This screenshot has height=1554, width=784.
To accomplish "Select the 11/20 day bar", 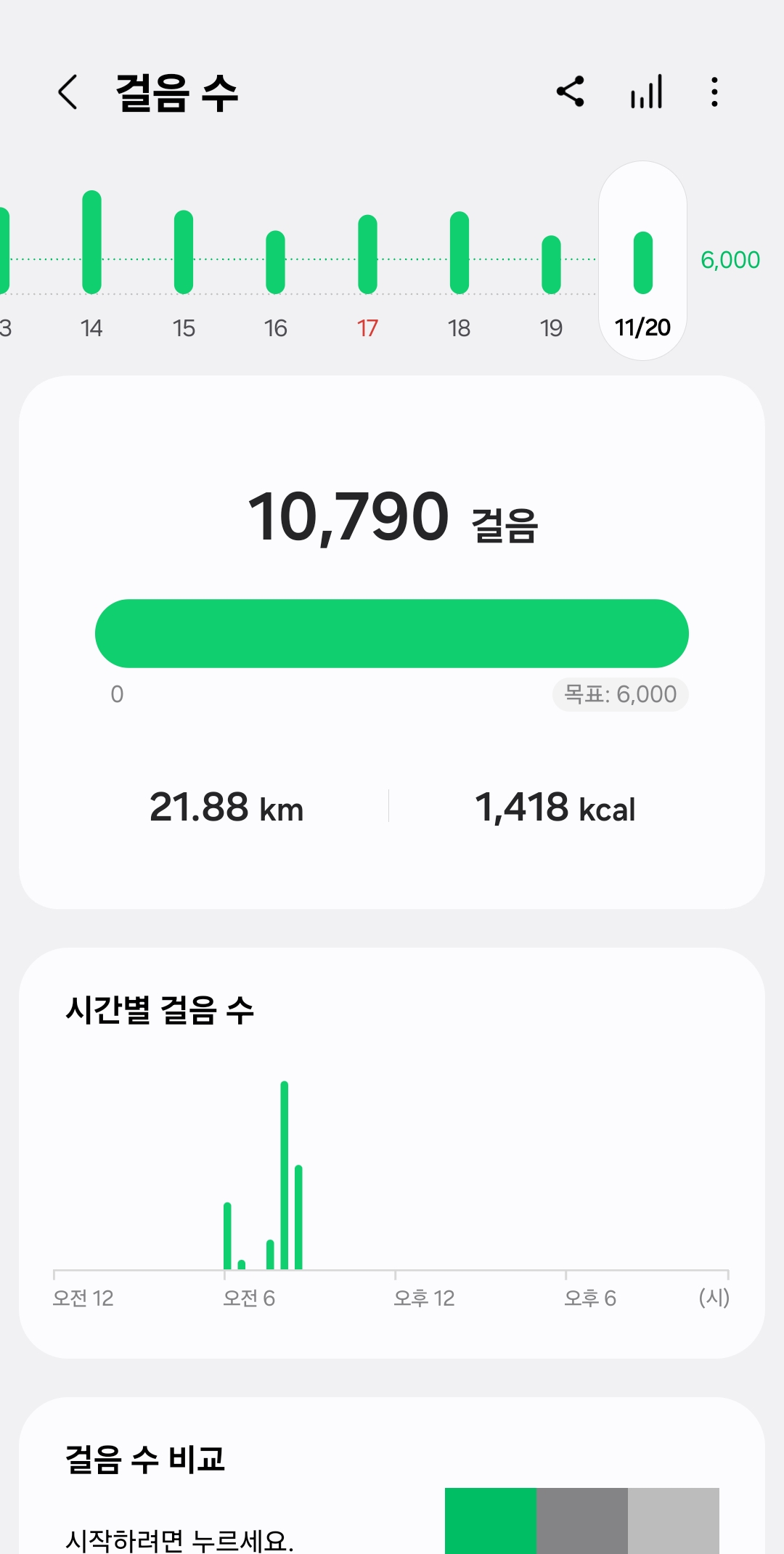I will pyautogui.click(x=643, y=261).
